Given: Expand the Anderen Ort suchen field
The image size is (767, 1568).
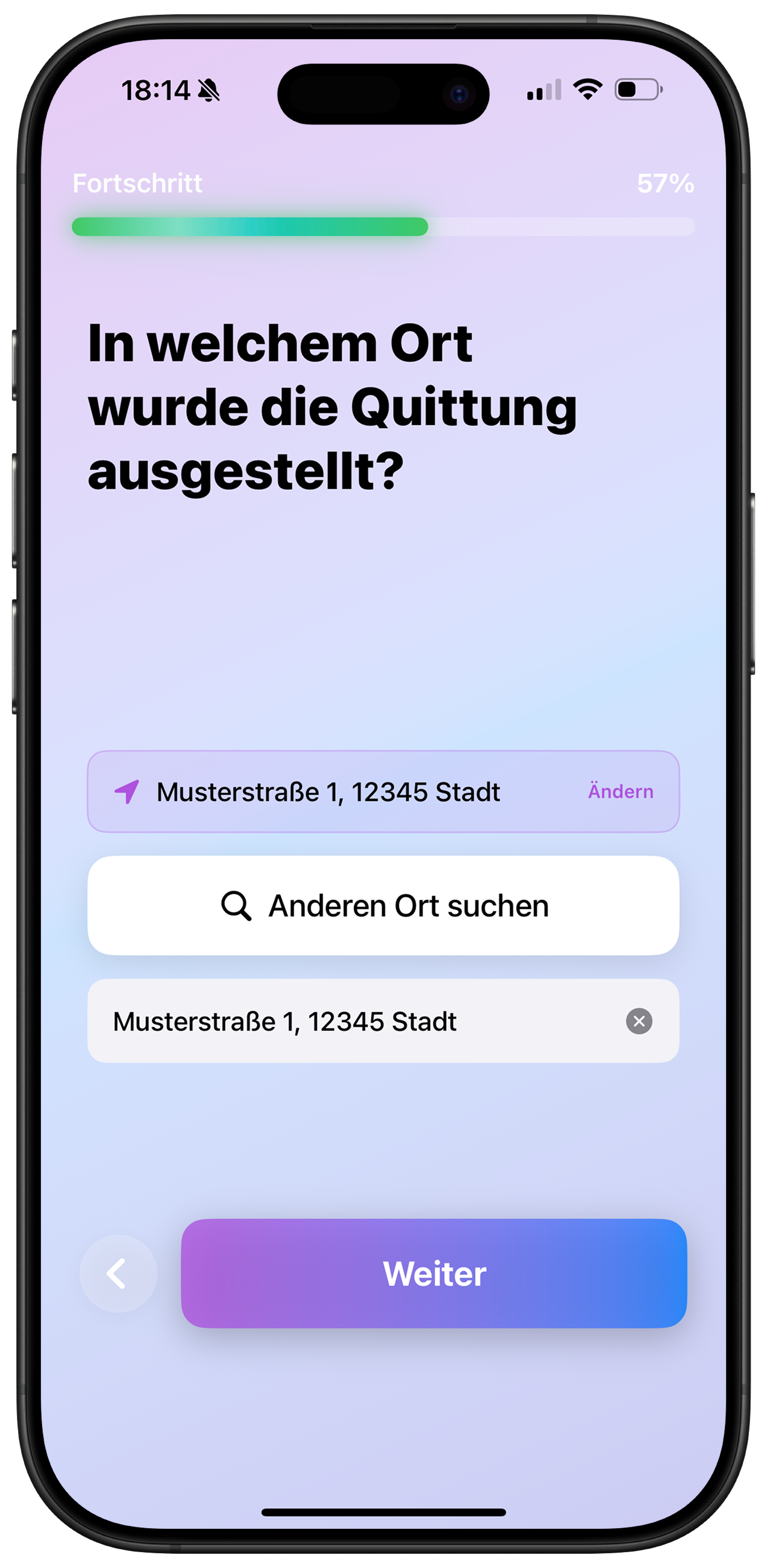Looking at the screenshot, I should click(x=382, y=906).
